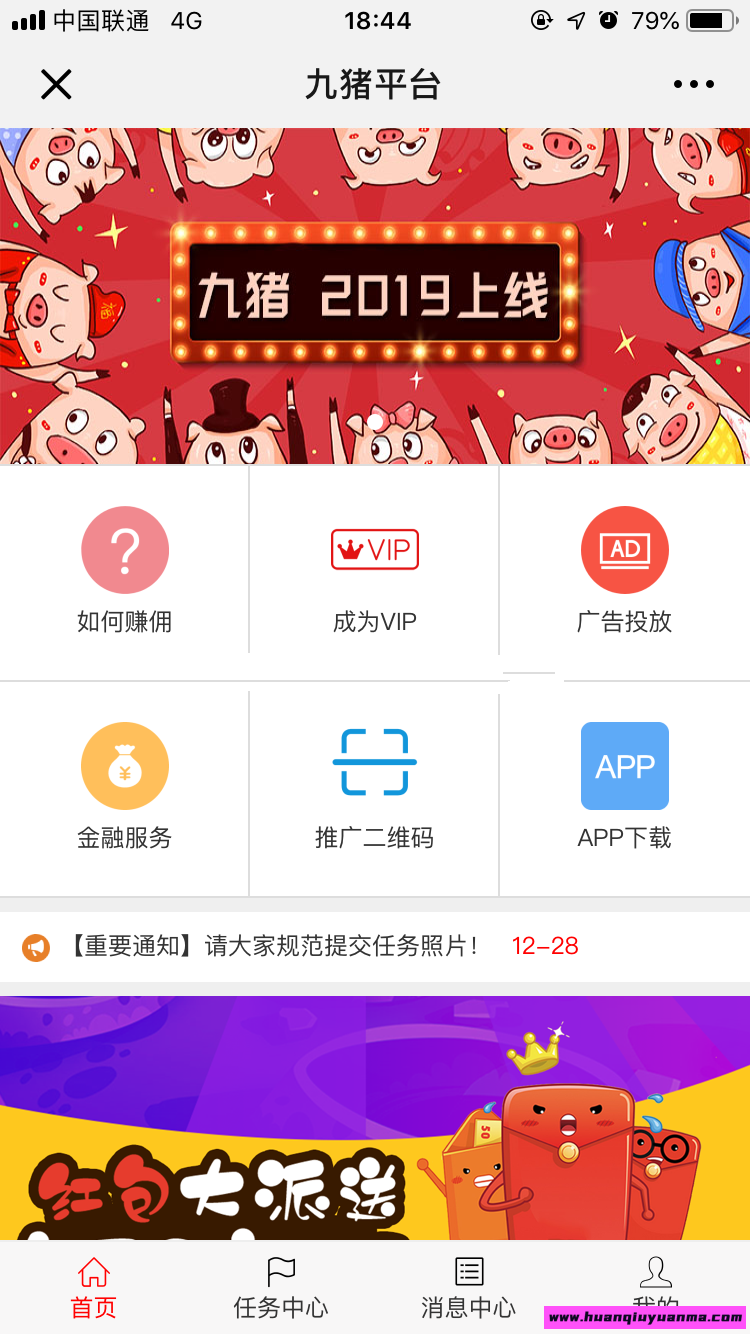Viewport: 750px width, 1334px height.
Task: Switch to 我的 profile tab
Action: (x=655, y=1280)
